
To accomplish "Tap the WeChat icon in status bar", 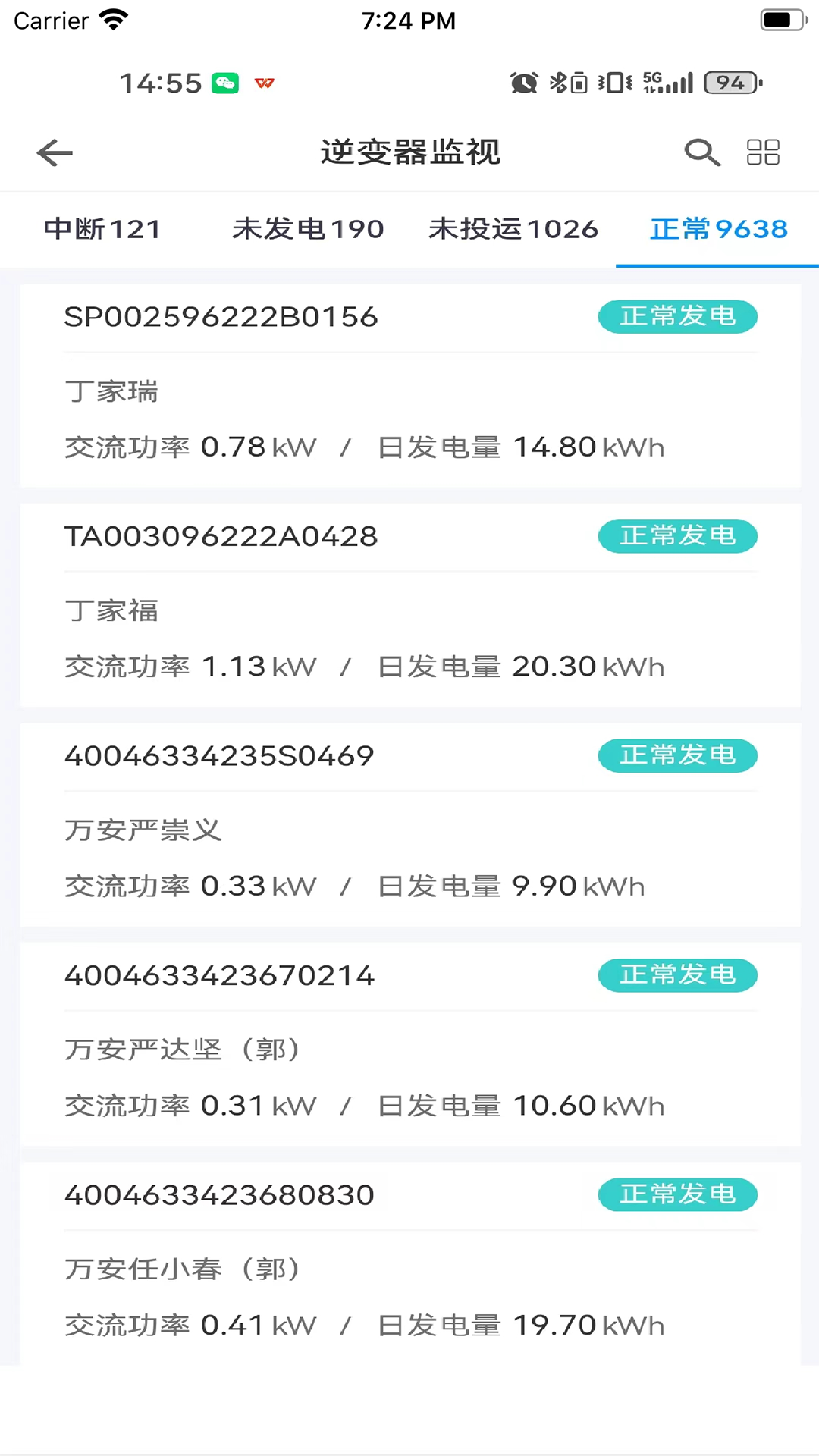I will pyautogui.click(x=225, y=83).
